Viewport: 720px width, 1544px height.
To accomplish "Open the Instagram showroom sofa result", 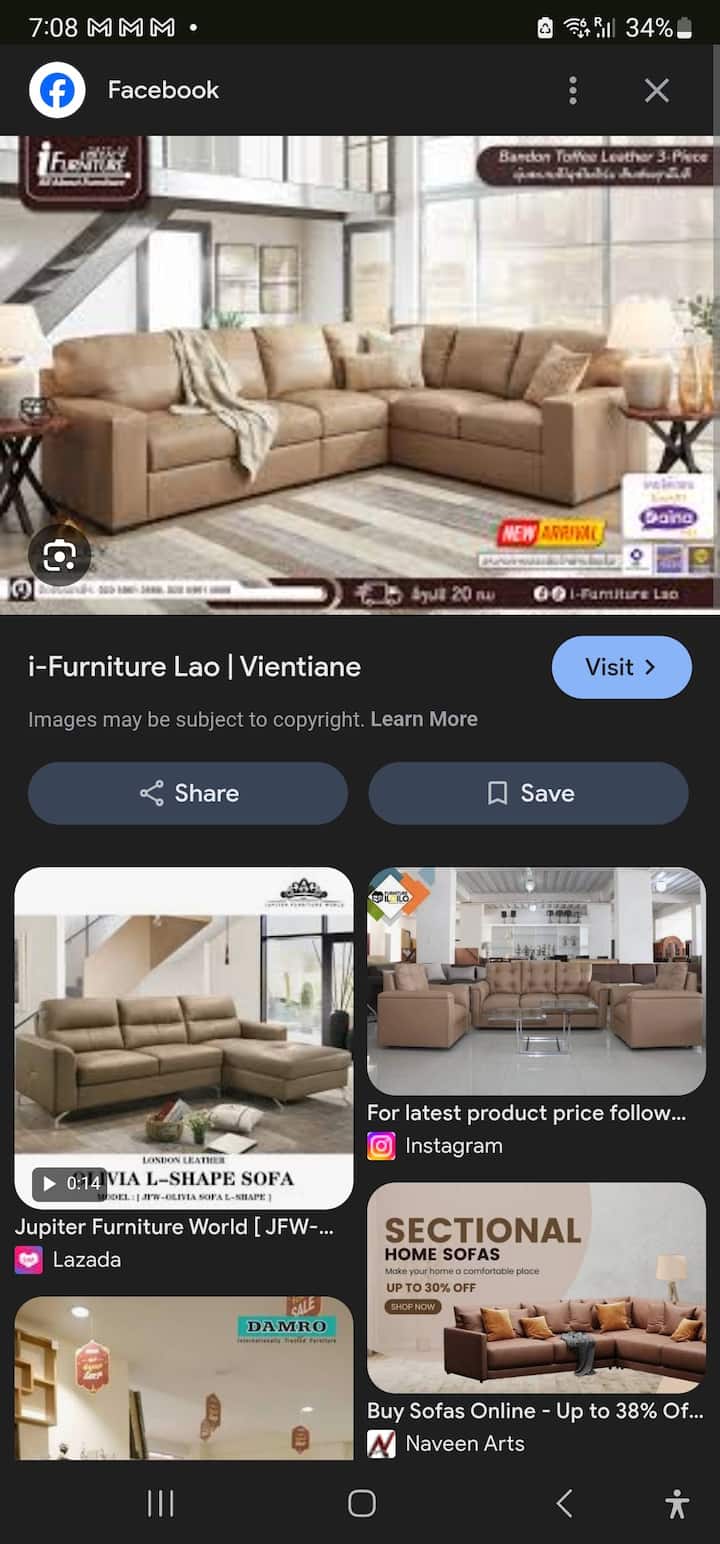I will [x=536, y=981].
